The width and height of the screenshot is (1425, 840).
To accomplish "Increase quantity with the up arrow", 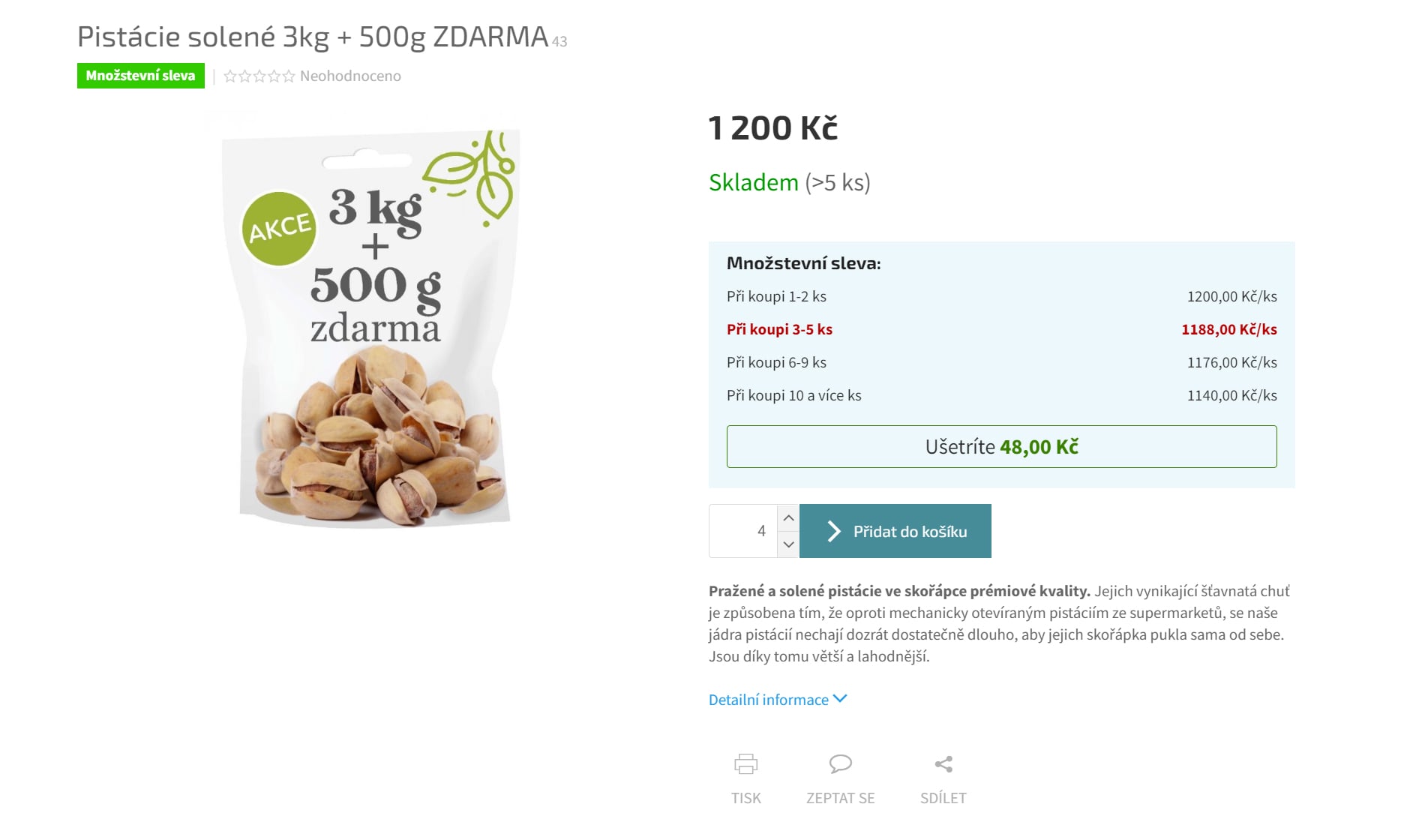I will (x=788, y=518).
